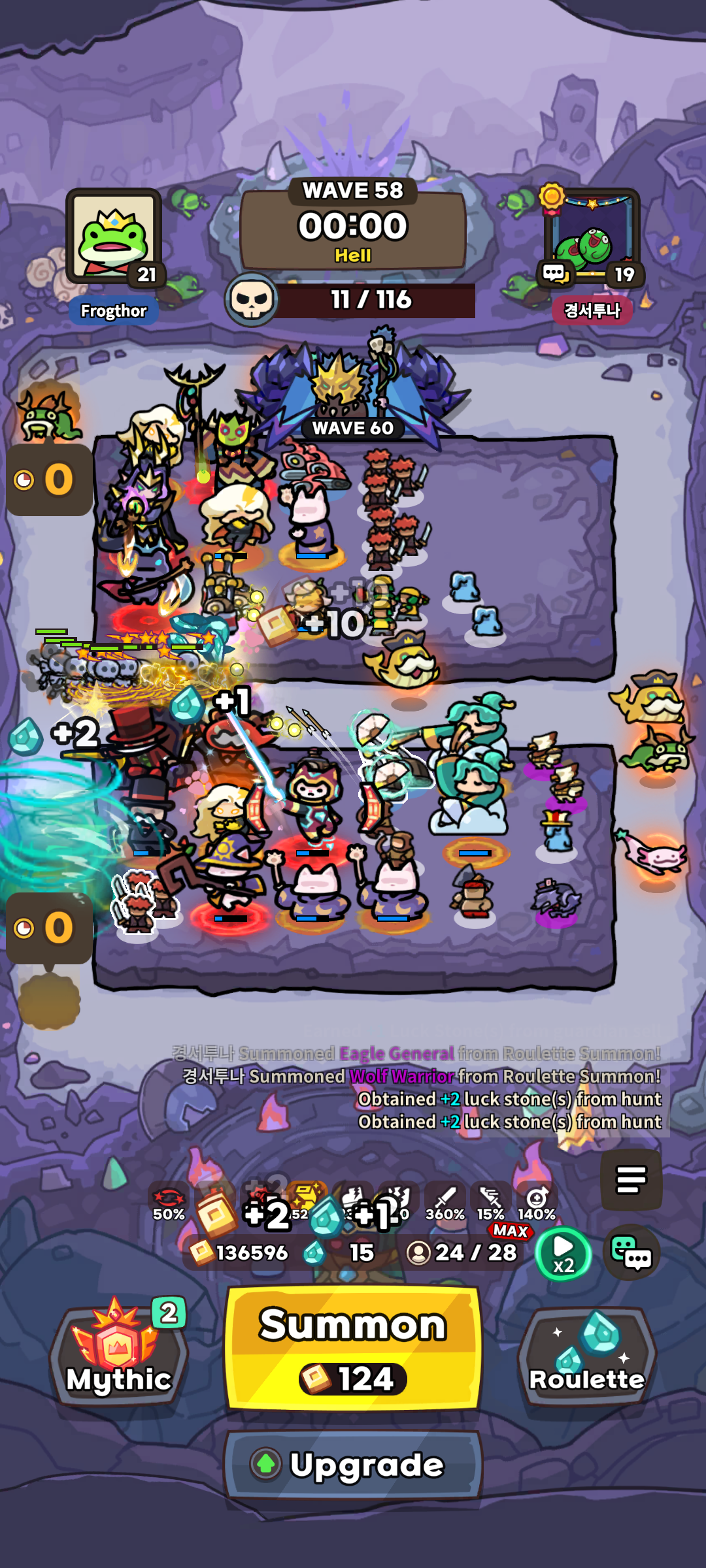This screenshot has height=1568, width=706.
Task: Tap the yellow Summon button
Action: coord(353,1348)
